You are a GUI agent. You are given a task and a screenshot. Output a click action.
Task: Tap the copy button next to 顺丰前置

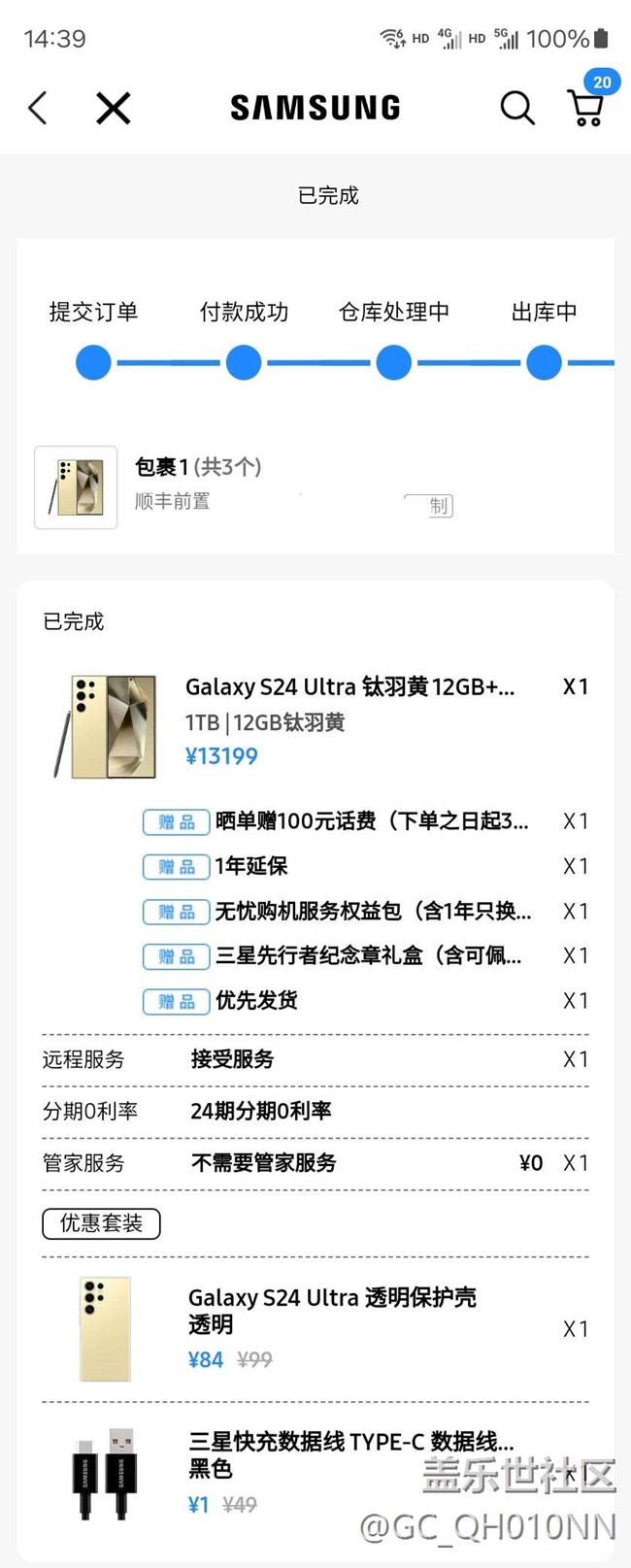pos(429,505)
